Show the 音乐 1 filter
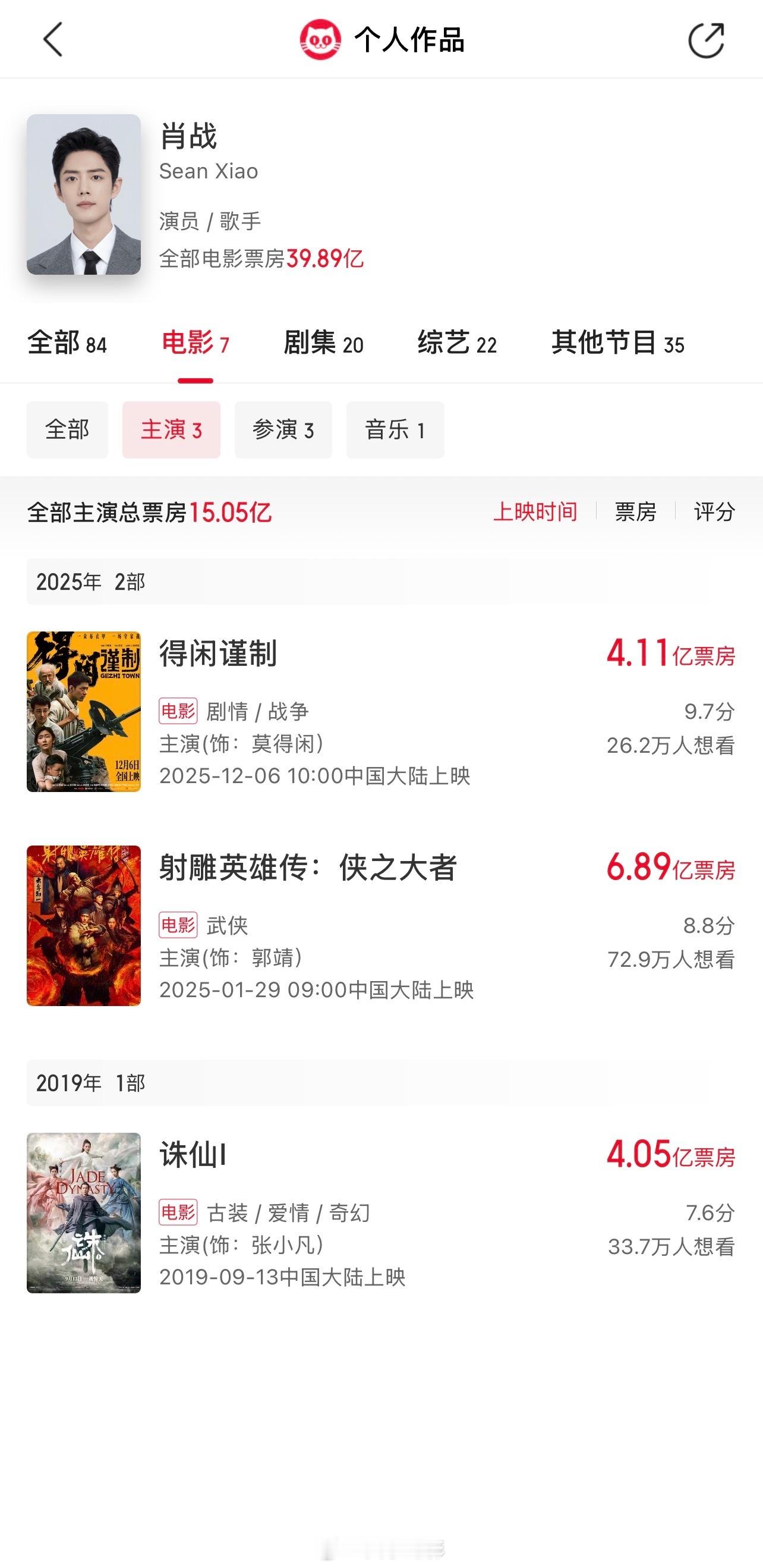763x1568 pixels. point(395,430)
